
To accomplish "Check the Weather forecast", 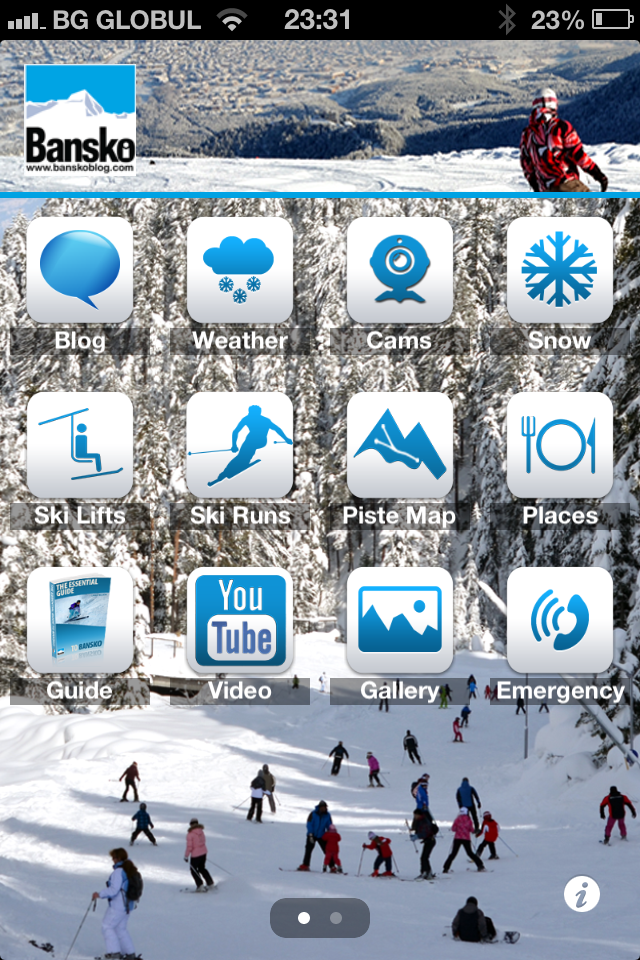I will 240,270.
